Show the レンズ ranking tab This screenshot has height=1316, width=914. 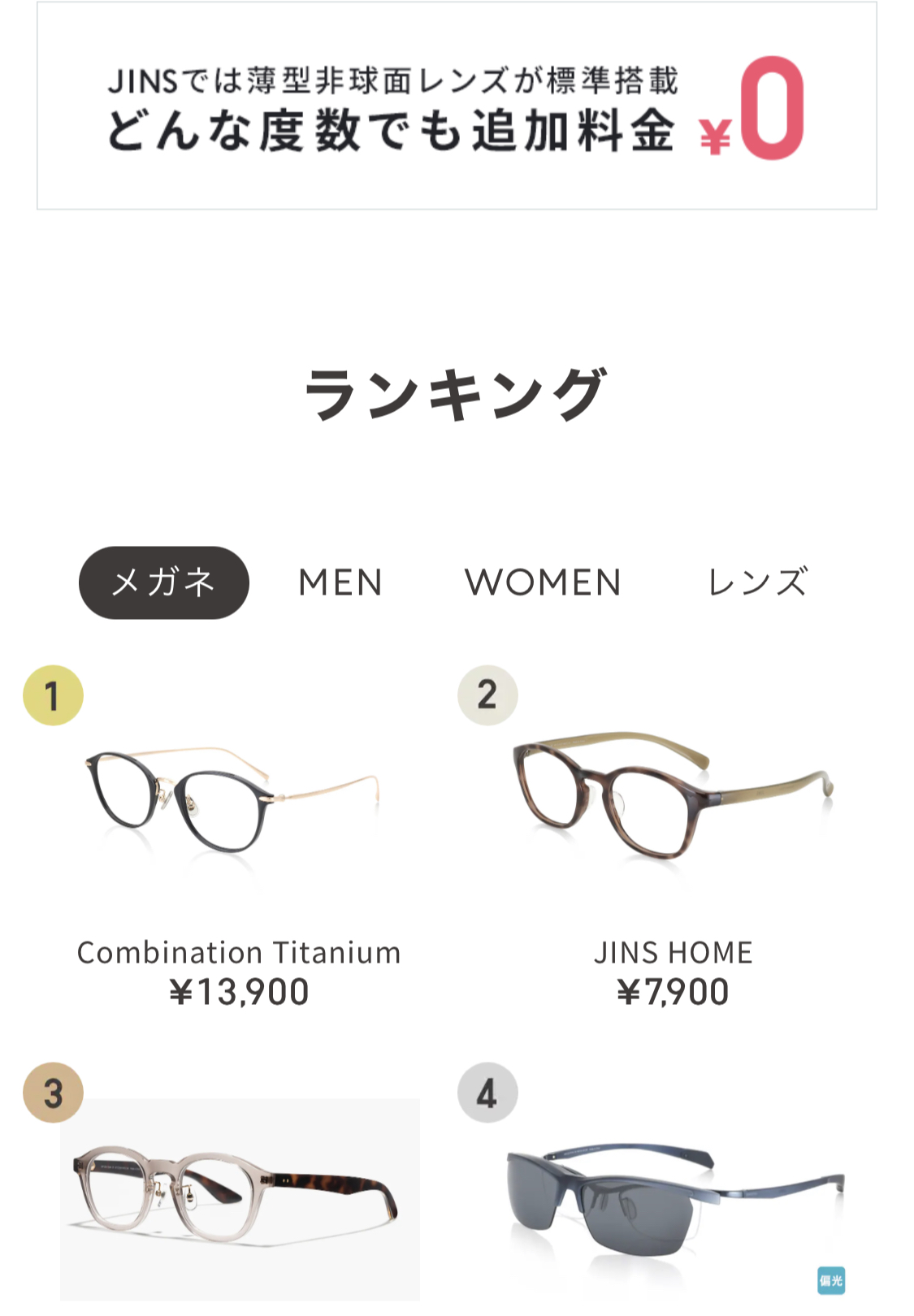757,582
